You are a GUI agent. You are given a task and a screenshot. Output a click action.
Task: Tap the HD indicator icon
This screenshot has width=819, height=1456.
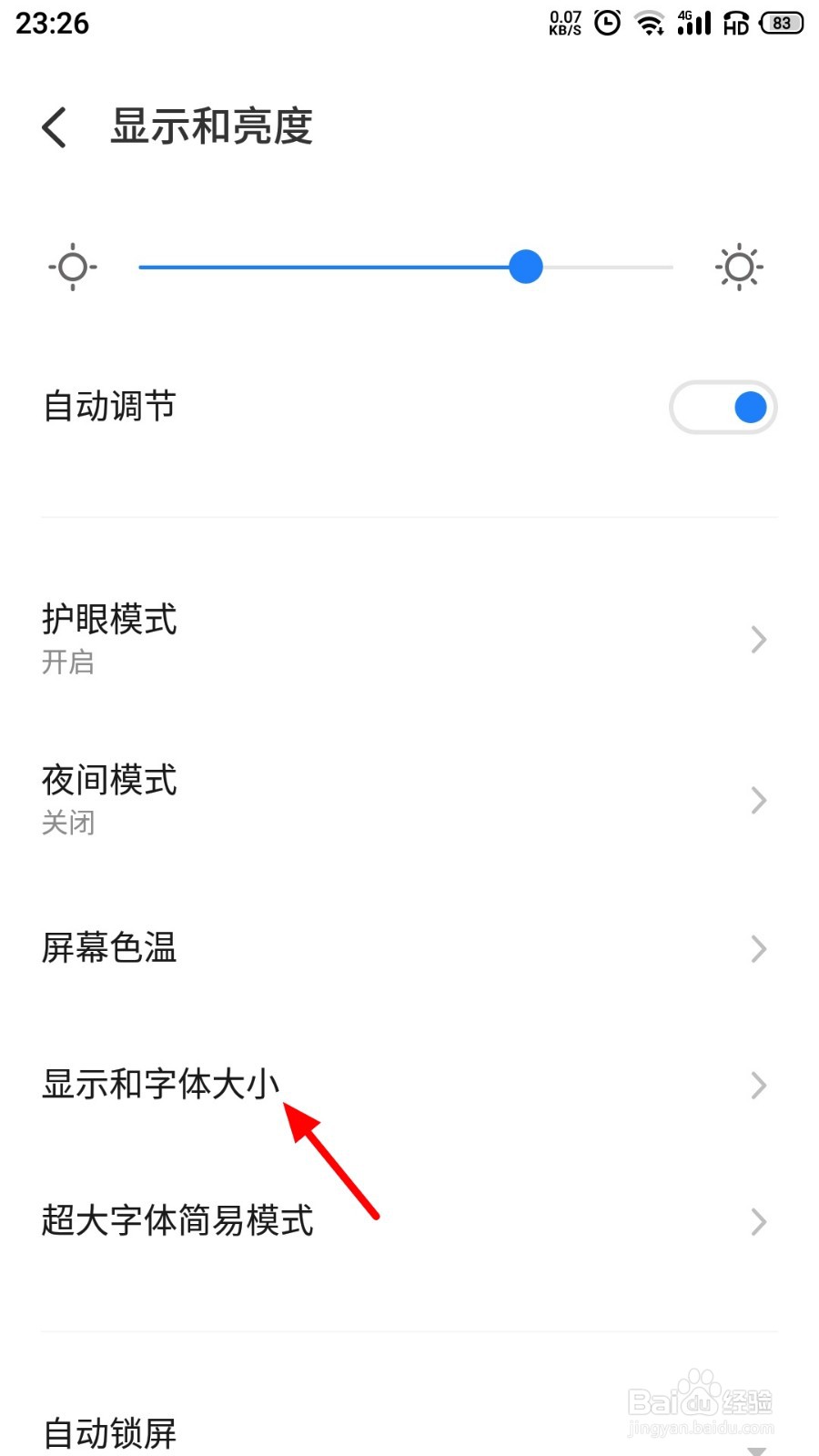pyautogui.click(x=735, y=23)
